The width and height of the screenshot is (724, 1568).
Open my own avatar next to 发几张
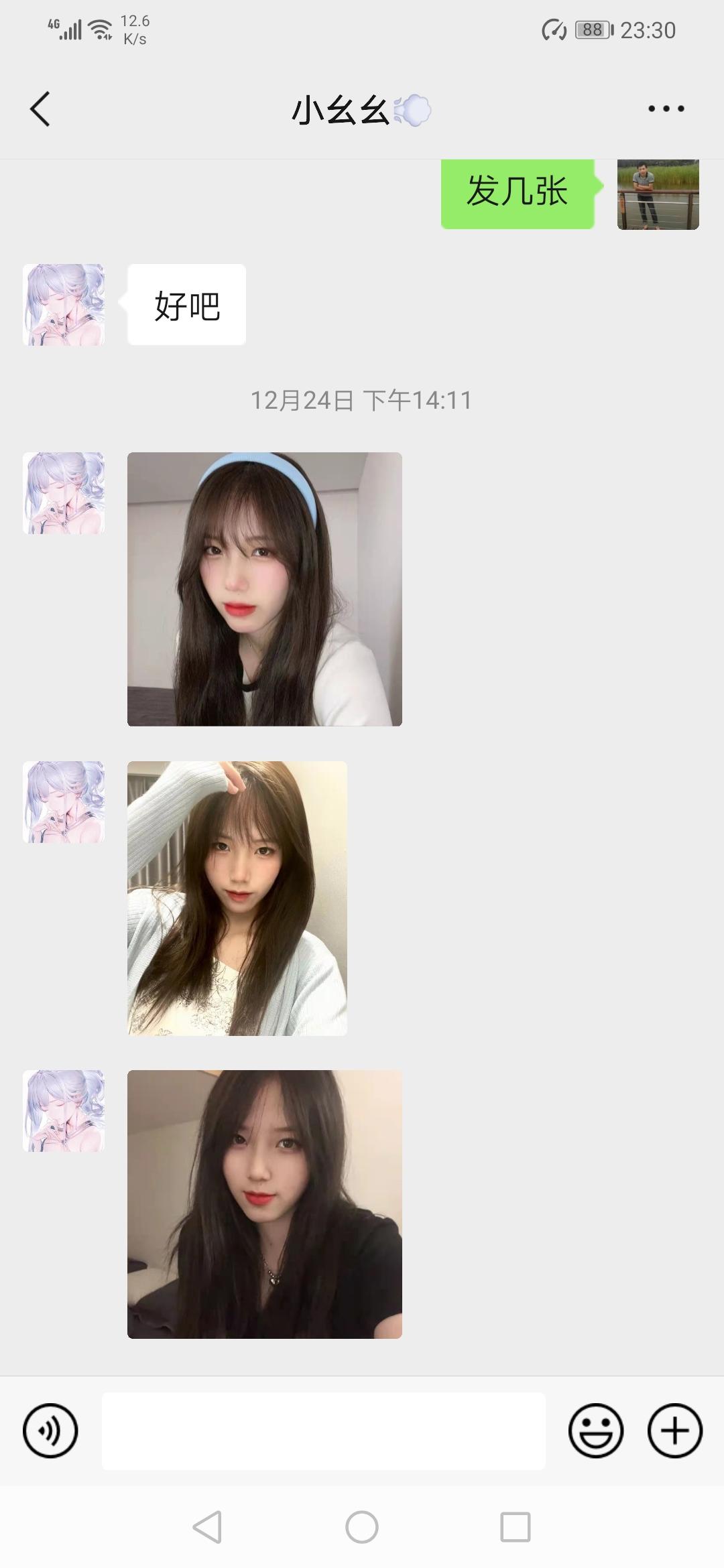(658, 194)
